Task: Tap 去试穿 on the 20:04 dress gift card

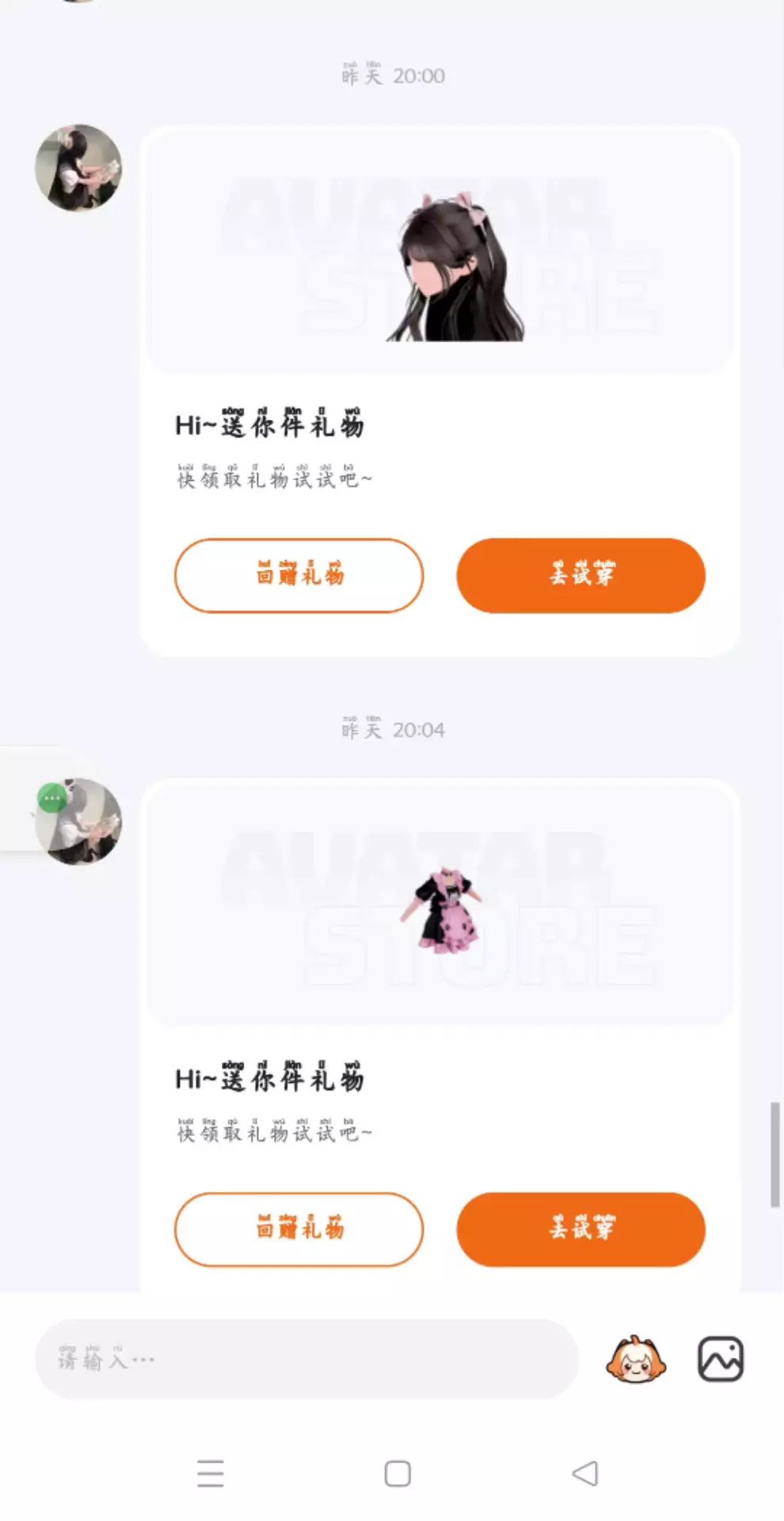Action: (x=580, y=1229)
